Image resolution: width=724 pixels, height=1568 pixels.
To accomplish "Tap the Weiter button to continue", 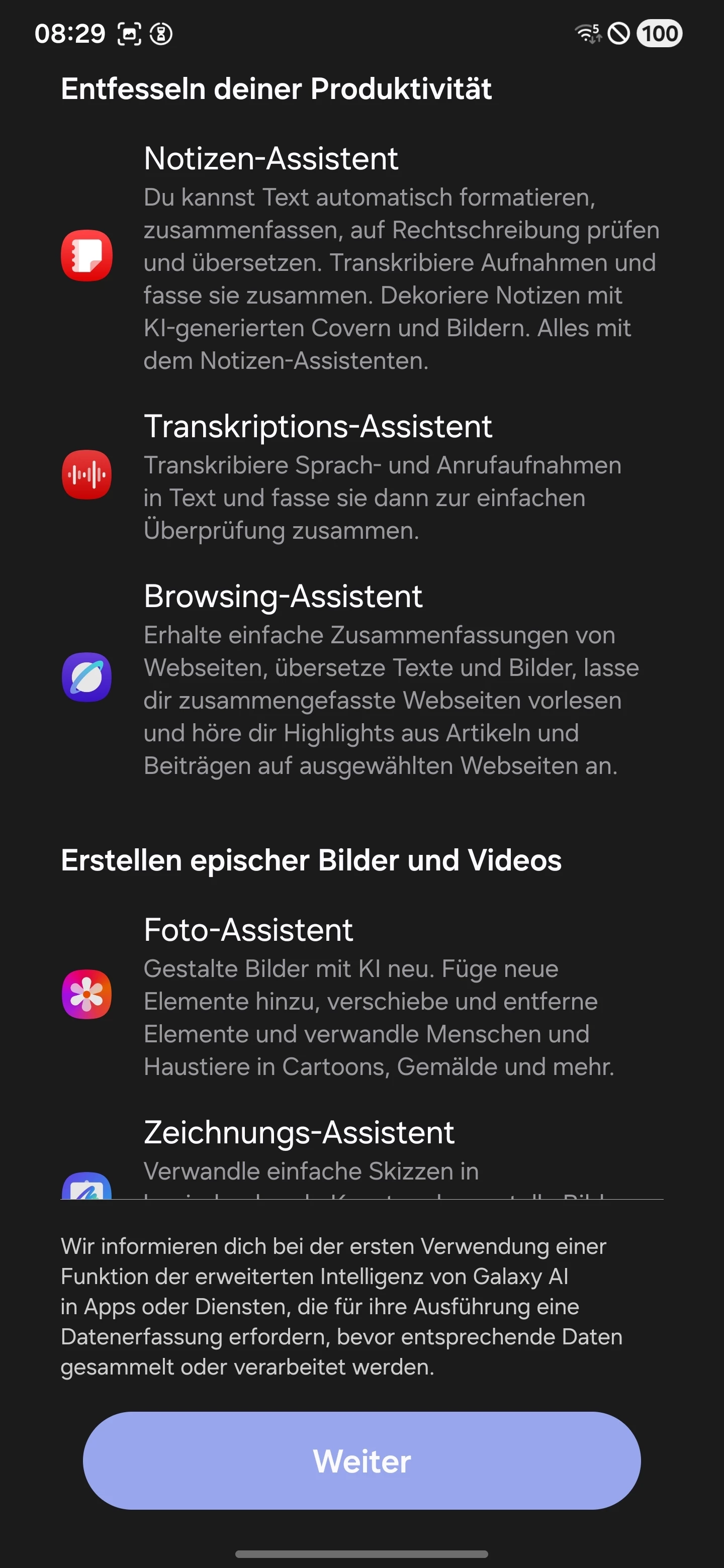I will point(361,1460).
